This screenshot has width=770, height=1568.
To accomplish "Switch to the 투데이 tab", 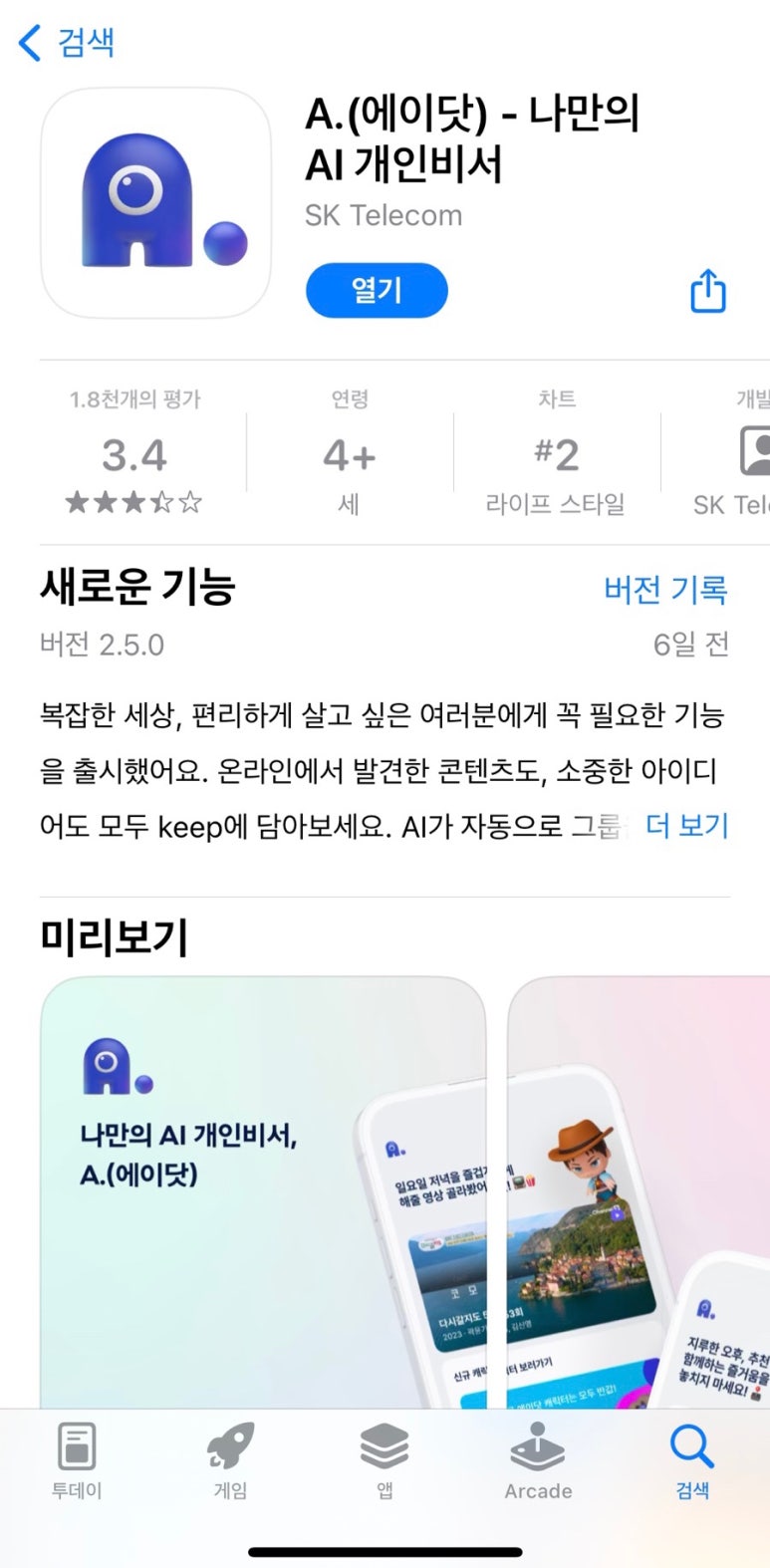I will pos(77,1460).
